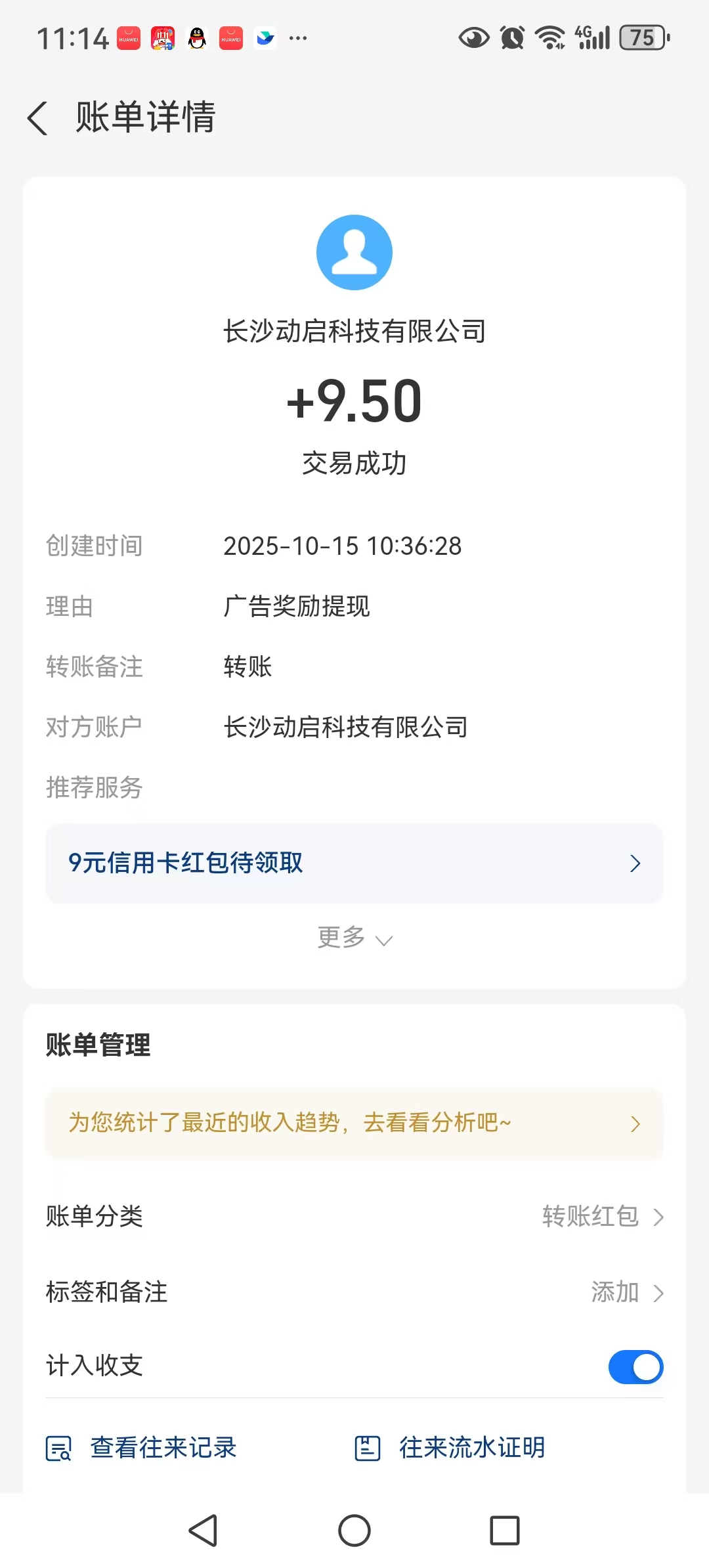The width and height of the screenshot is (709, 1568).
Task: Open the income trend analysis banner
Action: tap(354, 1123)
